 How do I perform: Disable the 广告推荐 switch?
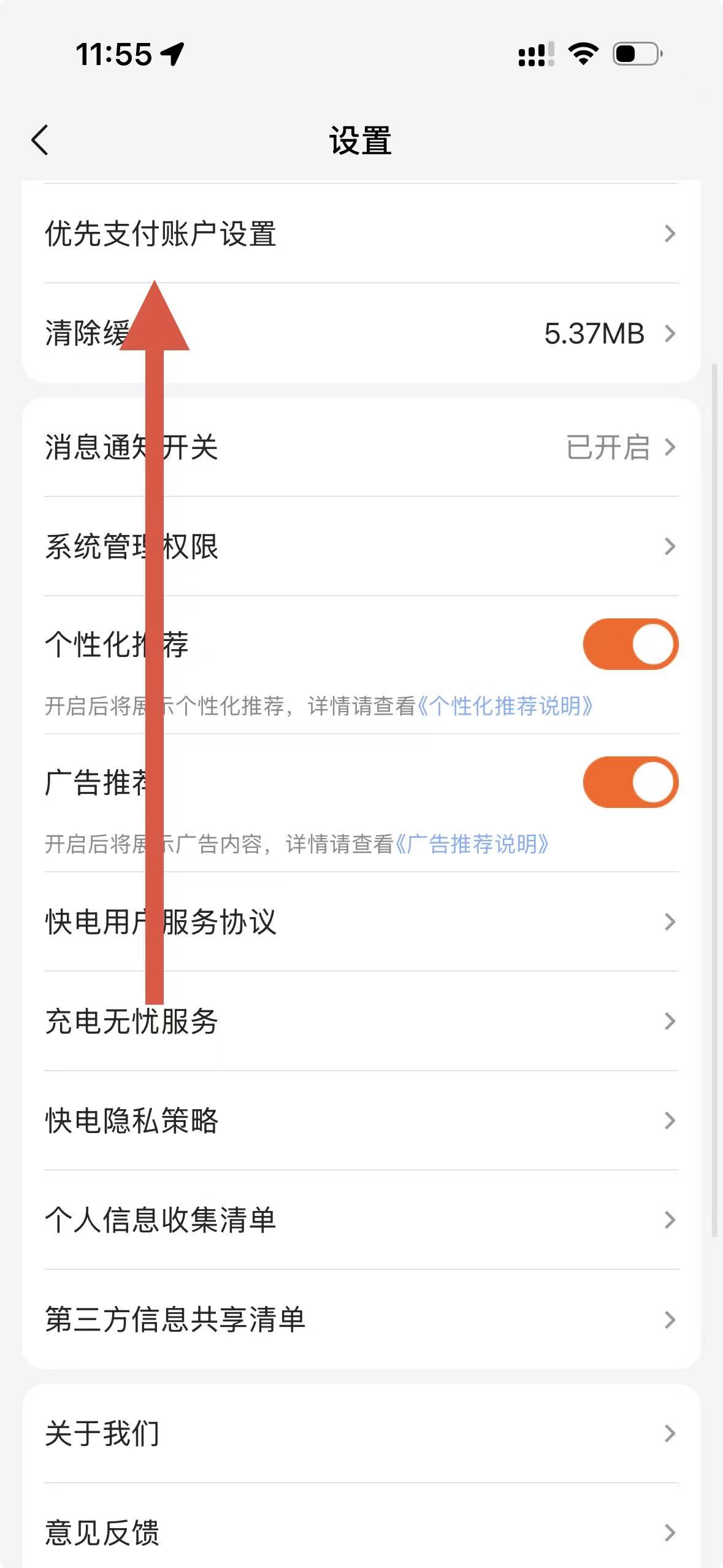[x=630, y=783]
